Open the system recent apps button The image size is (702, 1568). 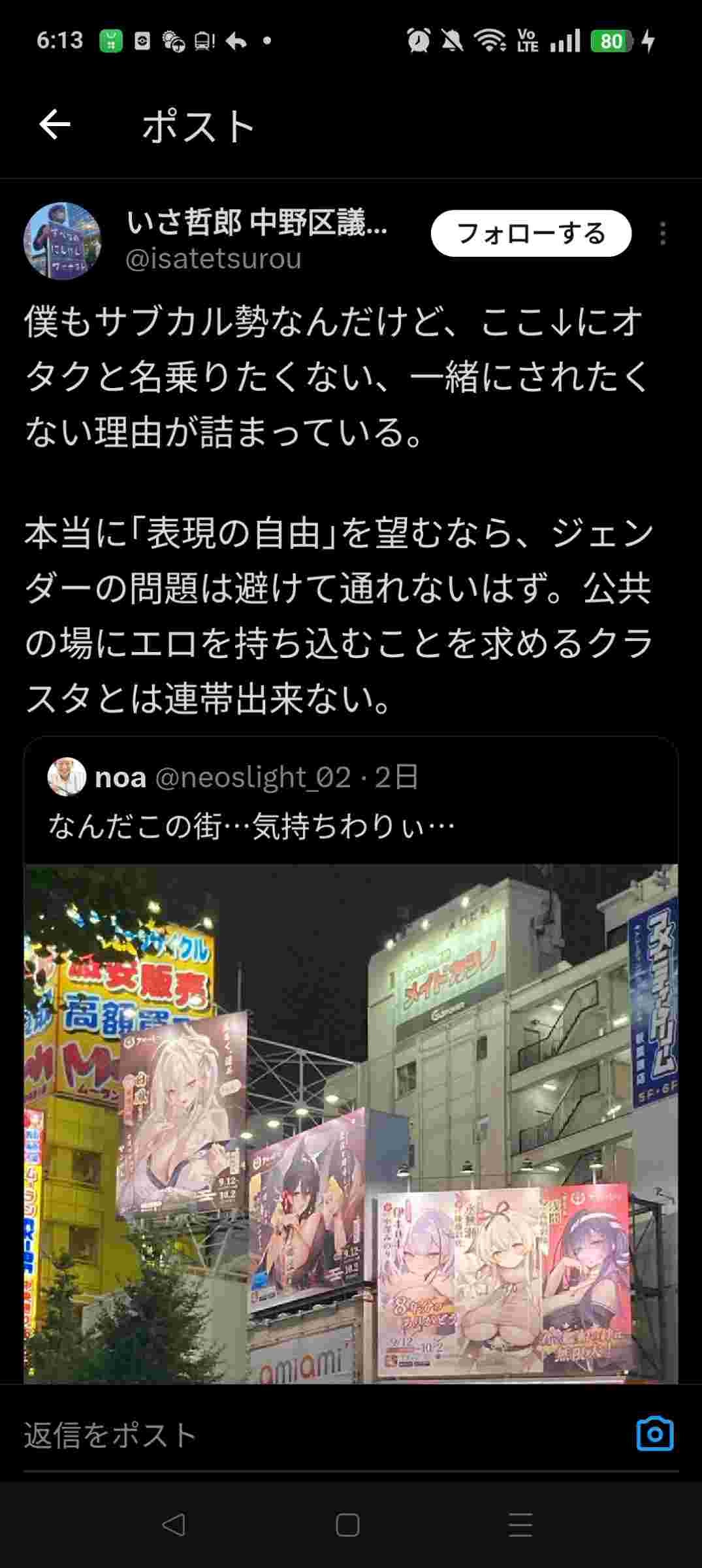[x=520, y=1526]
